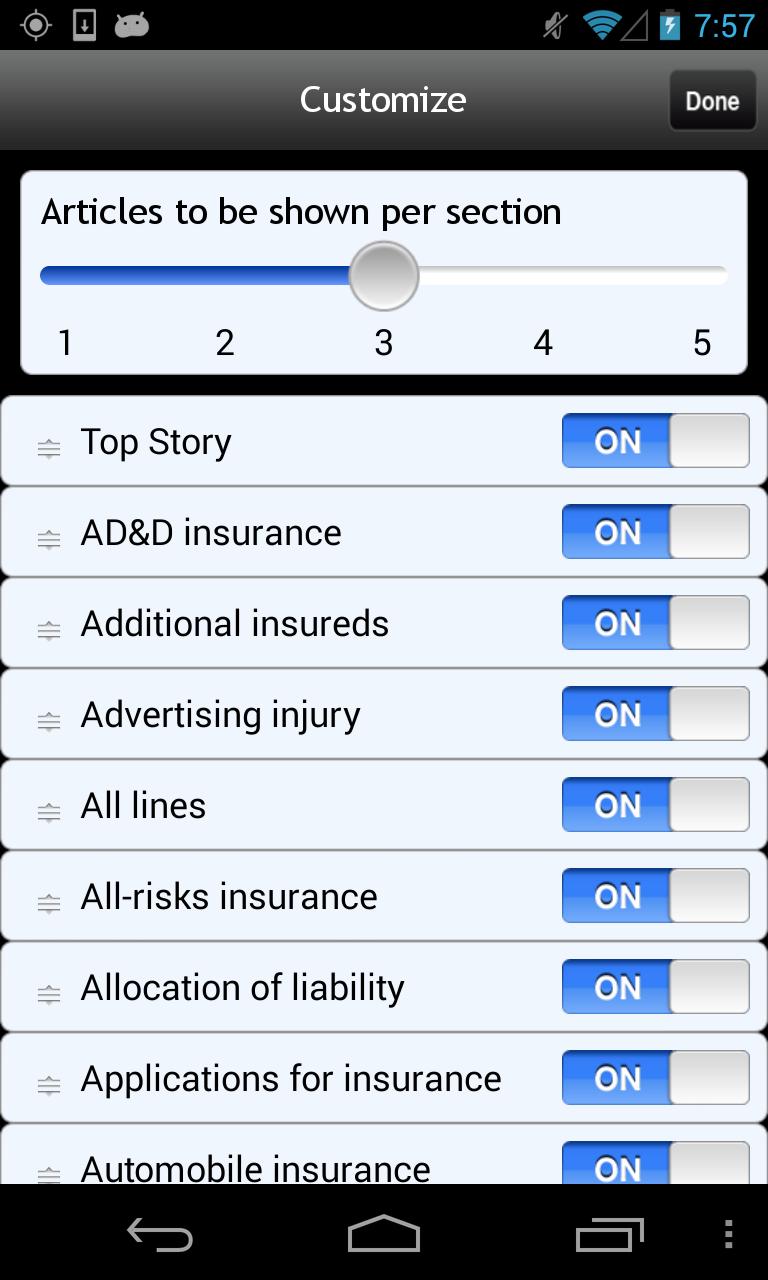Tap the Done button
The image size is (768, 1280).
[712, 100]
